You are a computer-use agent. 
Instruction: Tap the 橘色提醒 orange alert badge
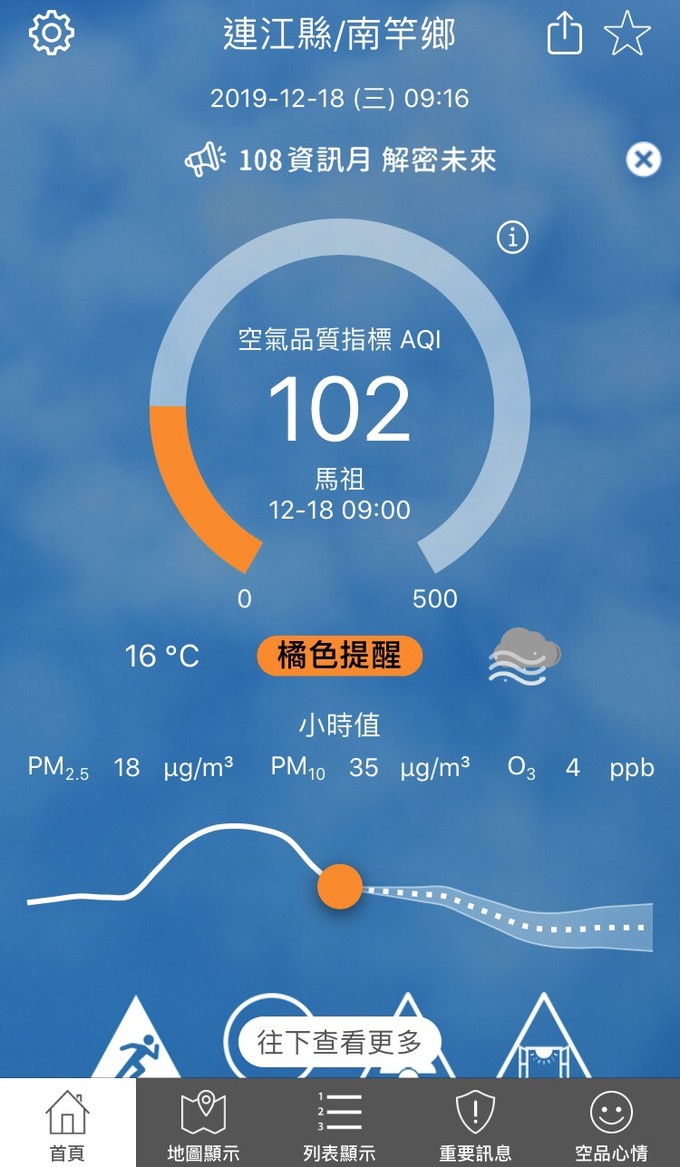[x=340, y=656]
